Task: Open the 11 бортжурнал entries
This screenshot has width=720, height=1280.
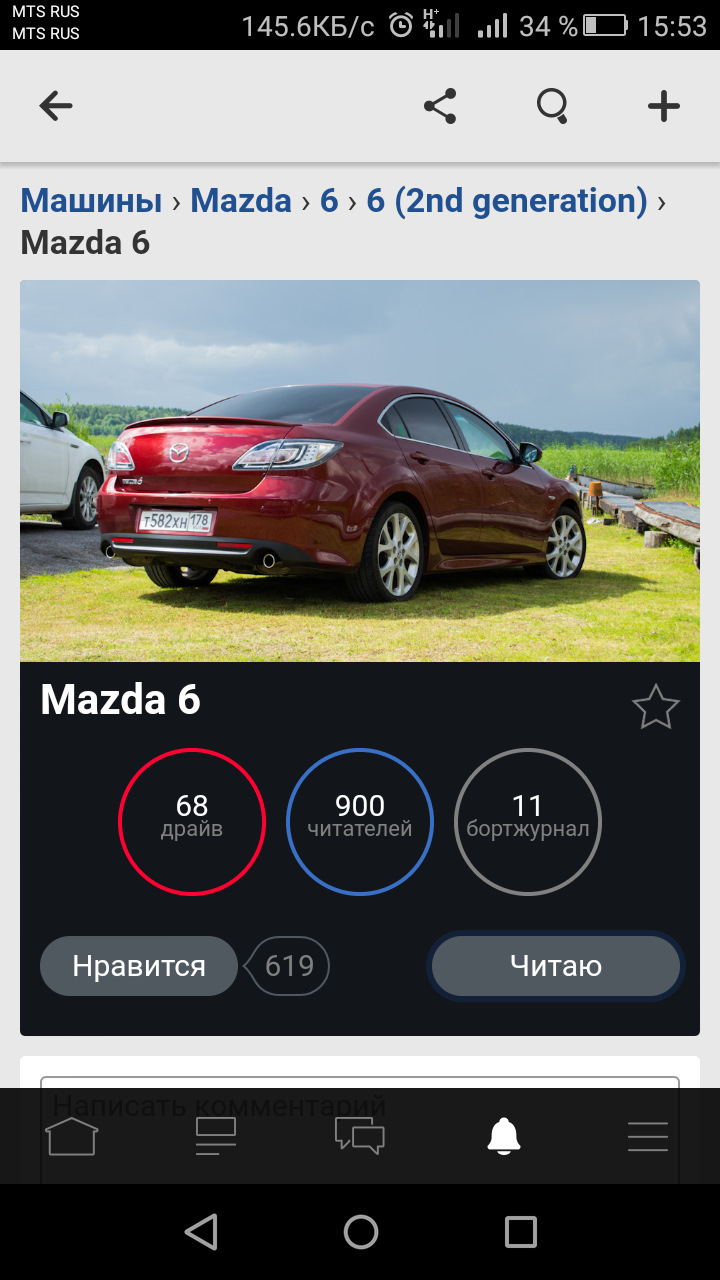Action: click(528, 821)
